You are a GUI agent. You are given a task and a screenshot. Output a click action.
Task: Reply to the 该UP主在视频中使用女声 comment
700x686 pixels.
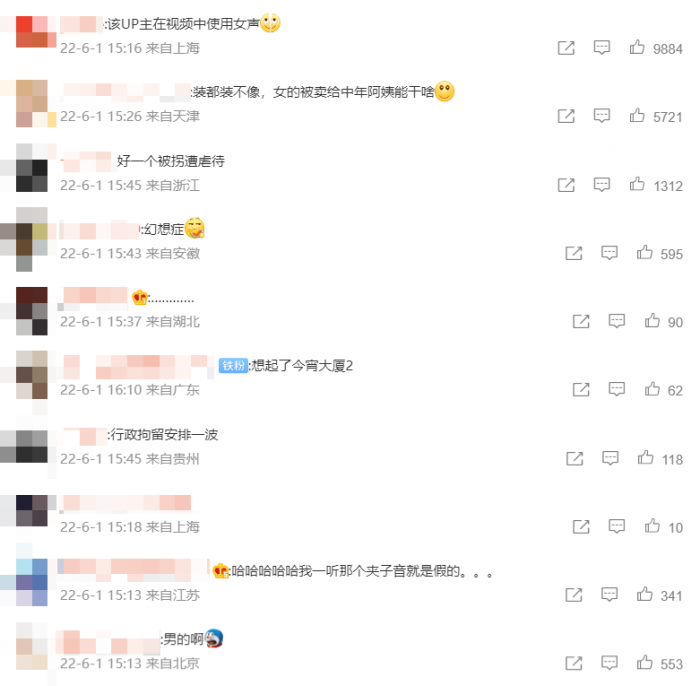coord(602,47)
